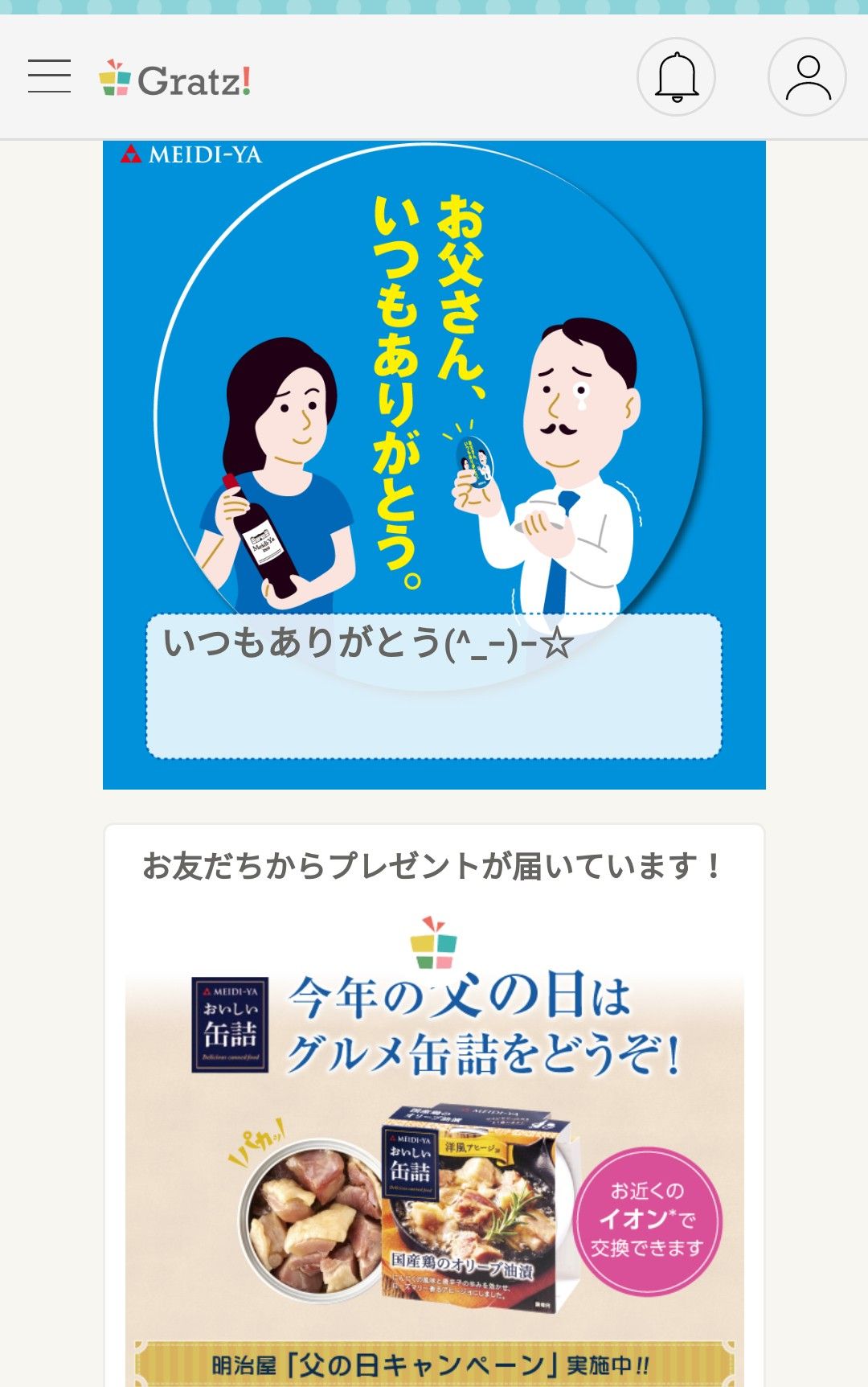Go to the Gratz! home page

click(175, 80)
